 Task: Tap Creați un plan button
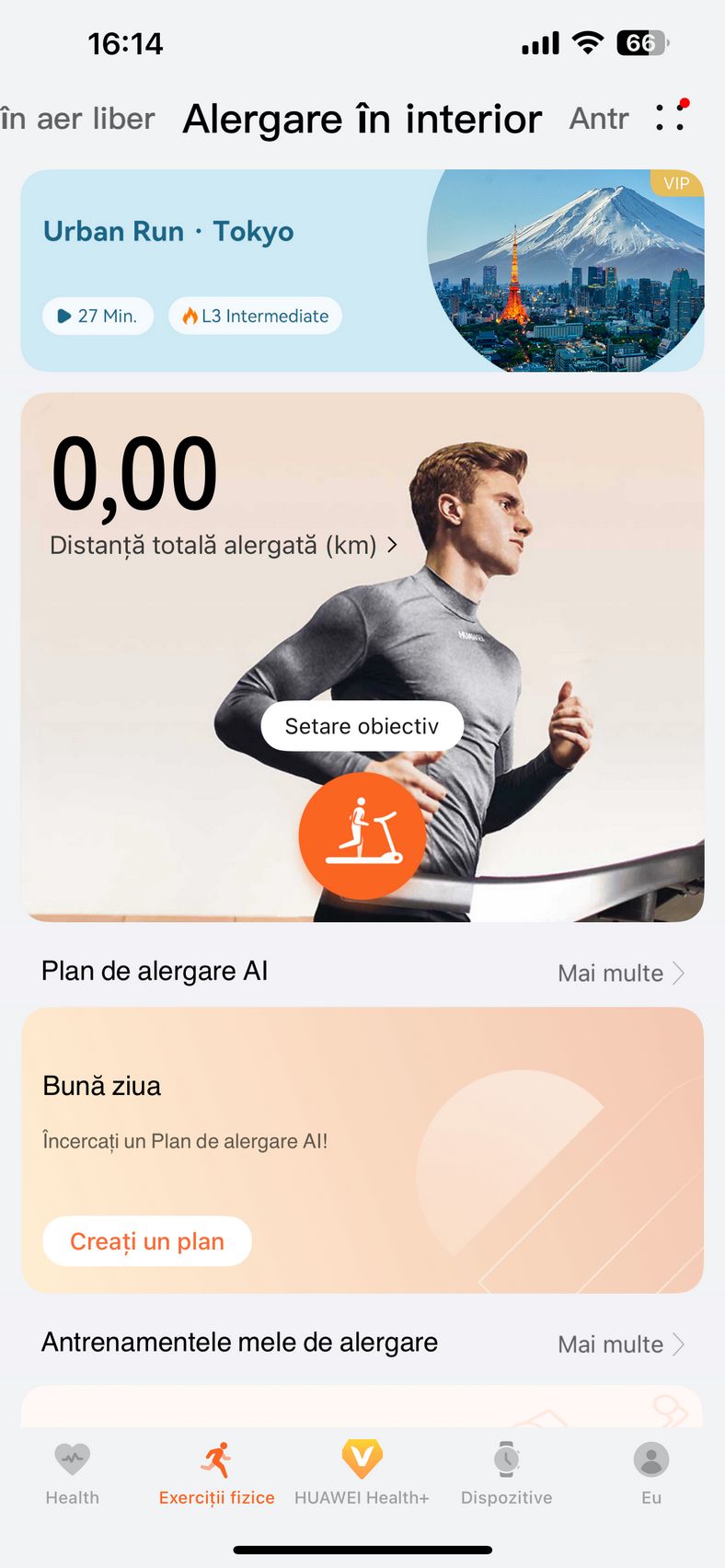147,1241
